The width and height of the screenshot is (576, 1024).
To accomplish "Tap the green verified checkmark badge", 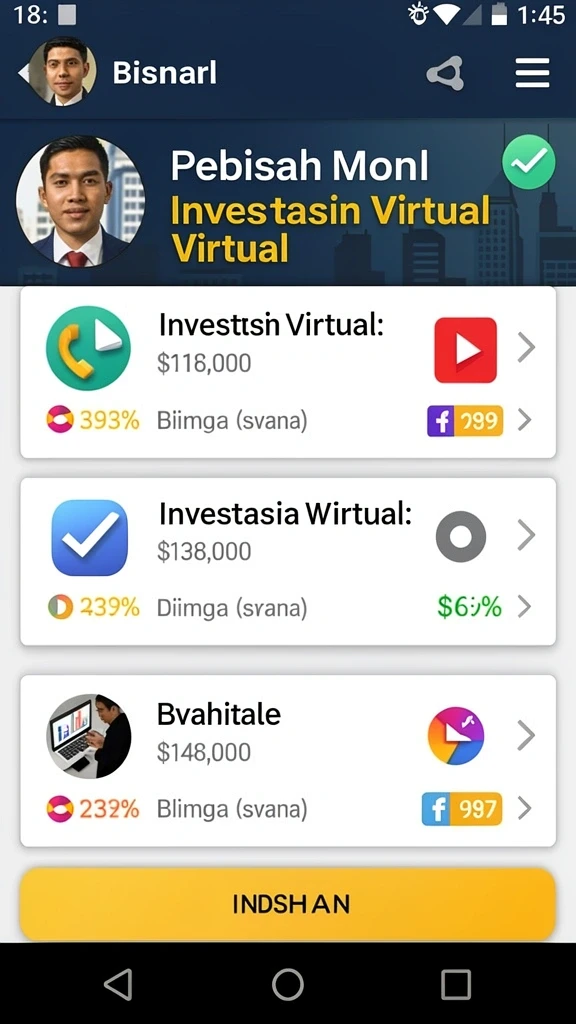I will point(529,162).
